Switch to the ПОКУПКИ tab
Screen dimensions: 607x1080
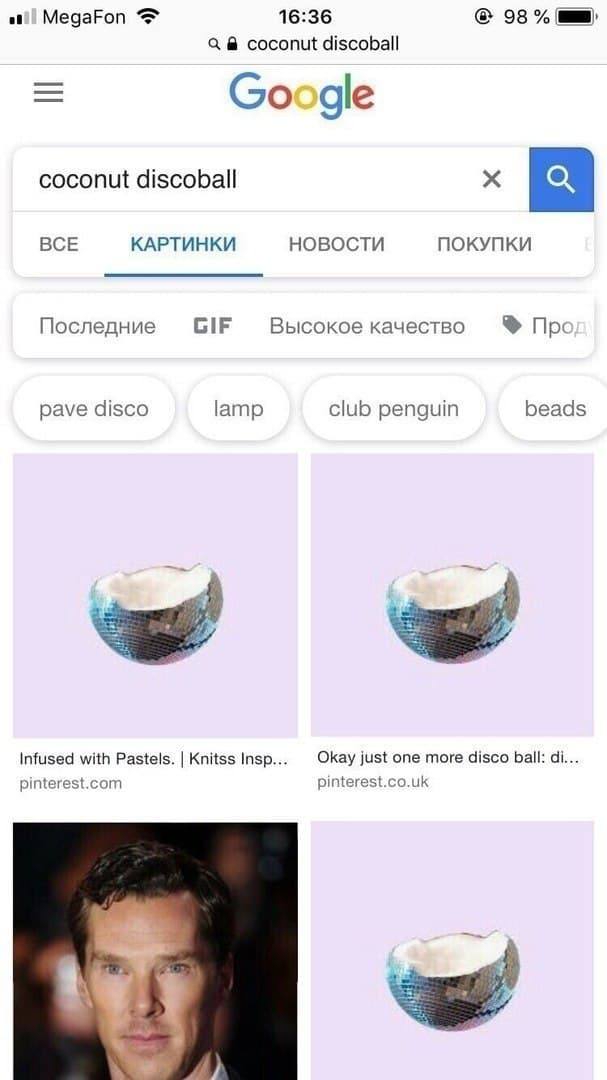pyautogui.click(x=484, y=244)
